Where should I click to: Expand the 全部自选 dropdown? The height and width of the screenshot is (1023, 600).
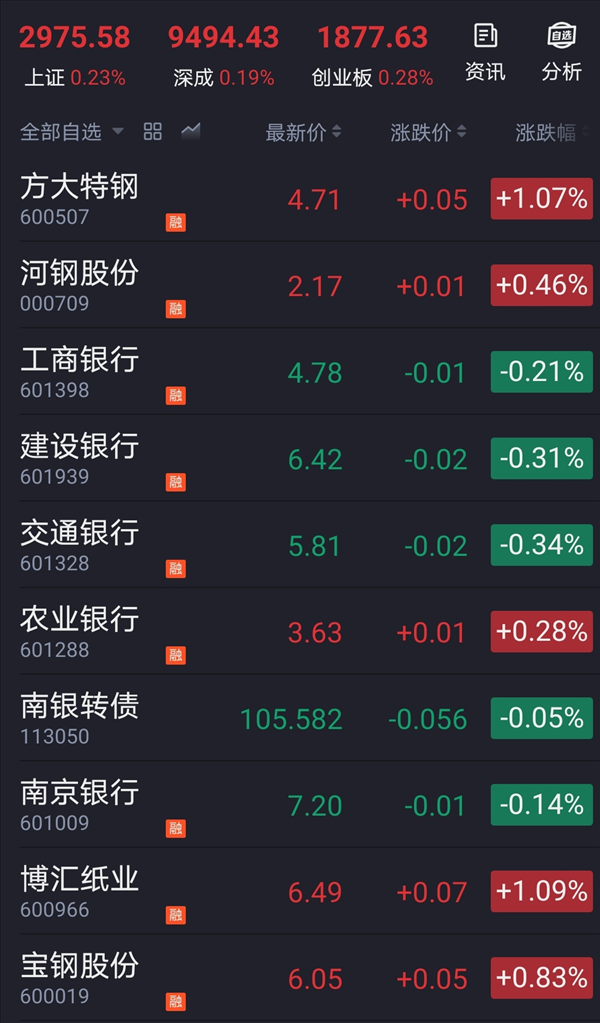72,132
